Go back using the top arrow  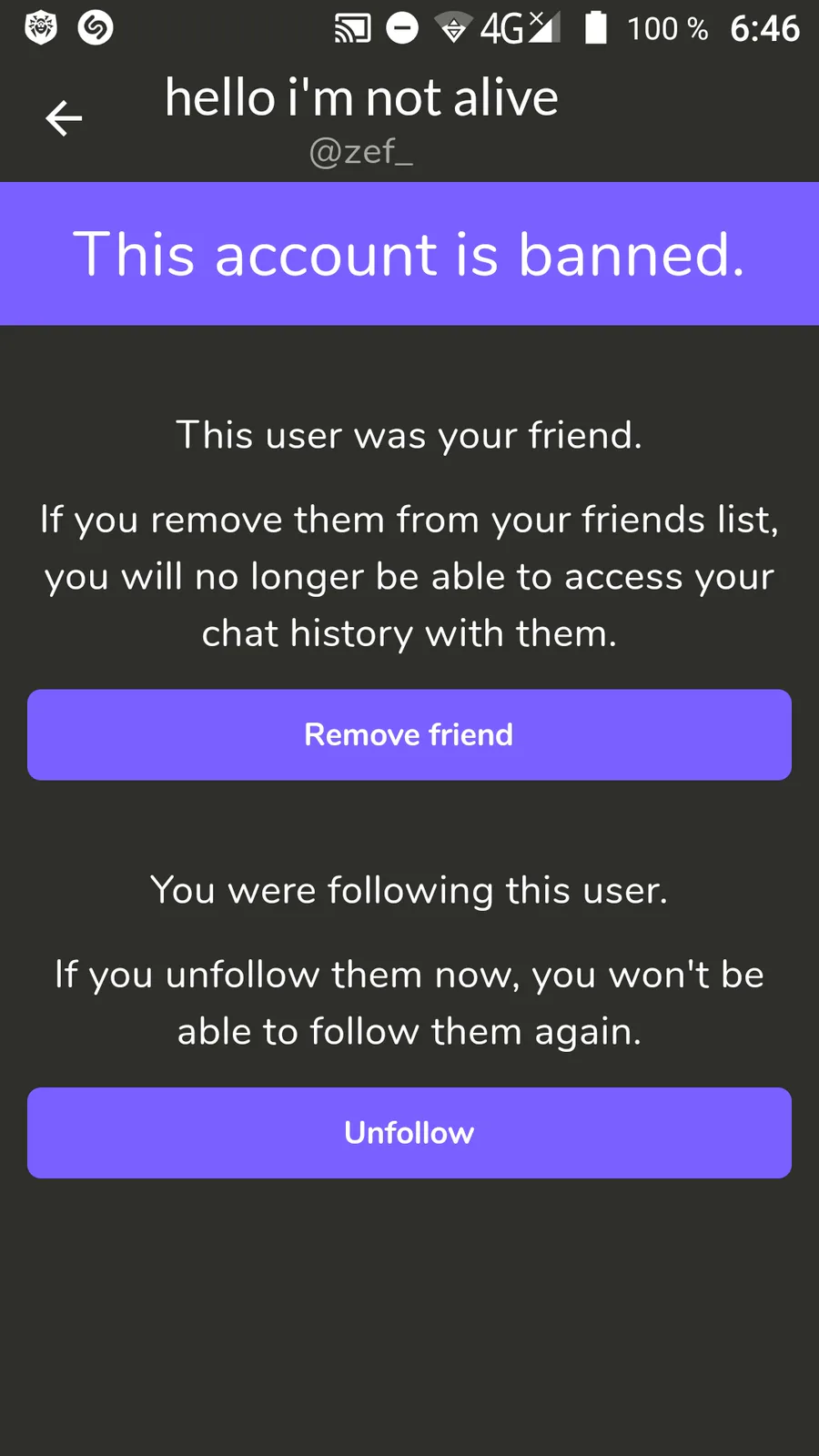click(x=64, y=118)
